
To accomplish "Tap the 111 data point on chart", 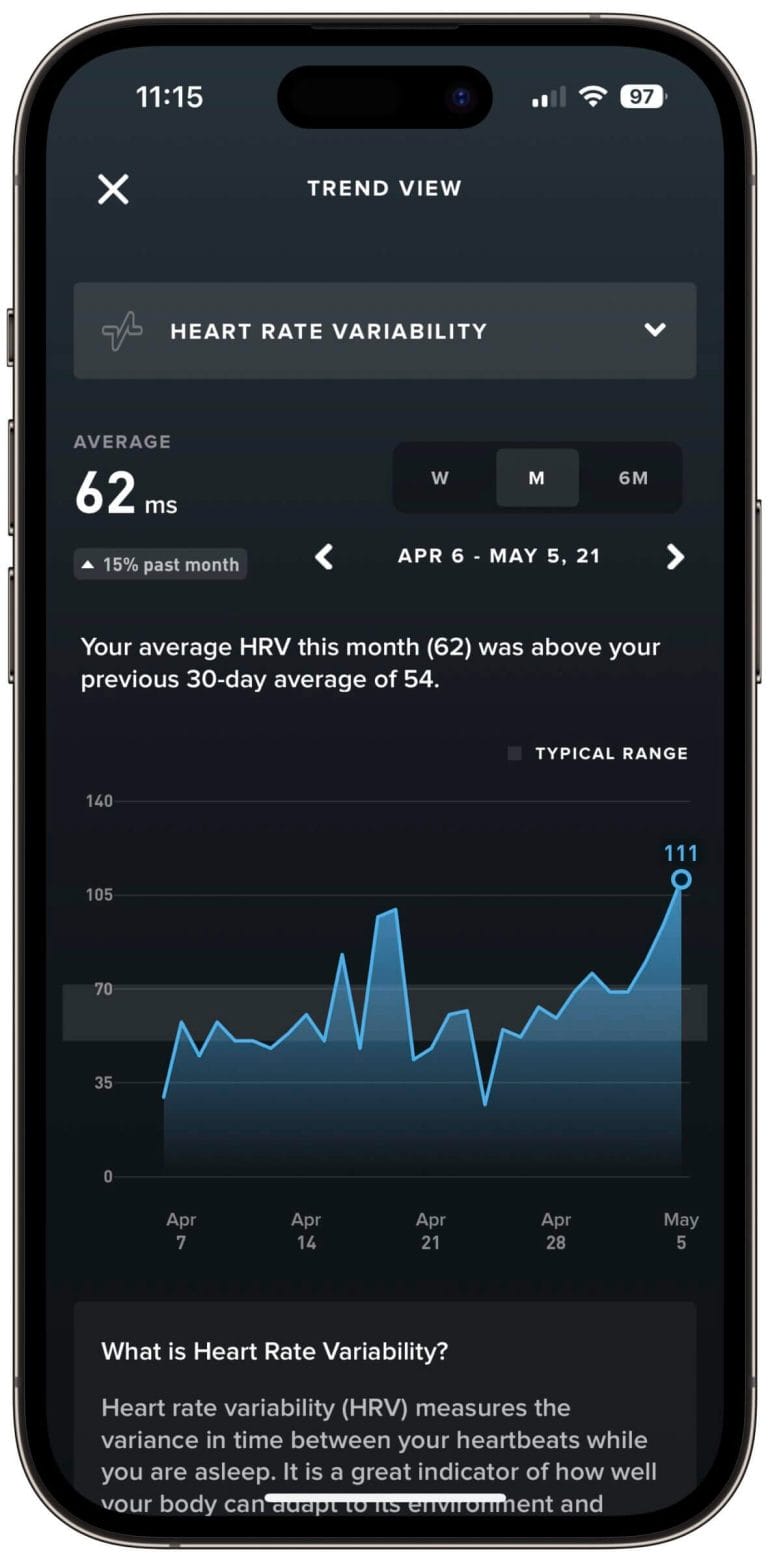I will point(681,880).
